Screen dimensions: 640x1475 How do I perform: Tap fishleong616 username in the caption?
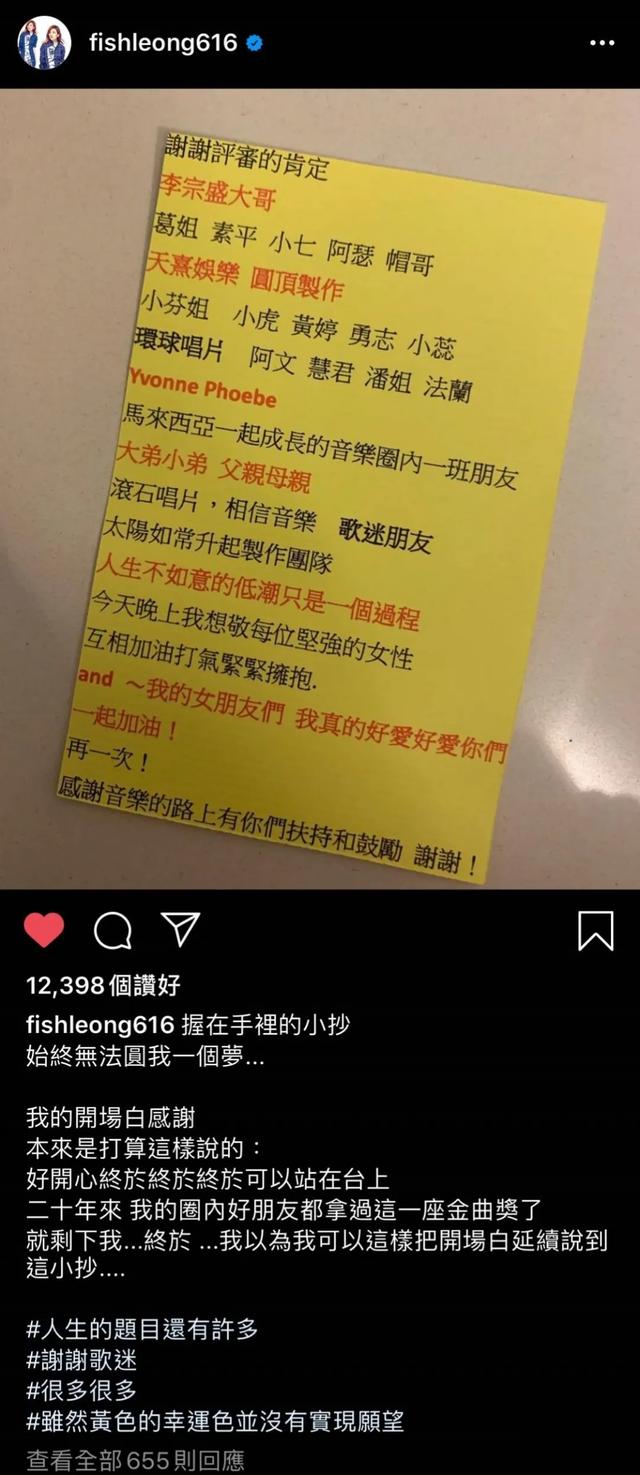coord(100,1025)
